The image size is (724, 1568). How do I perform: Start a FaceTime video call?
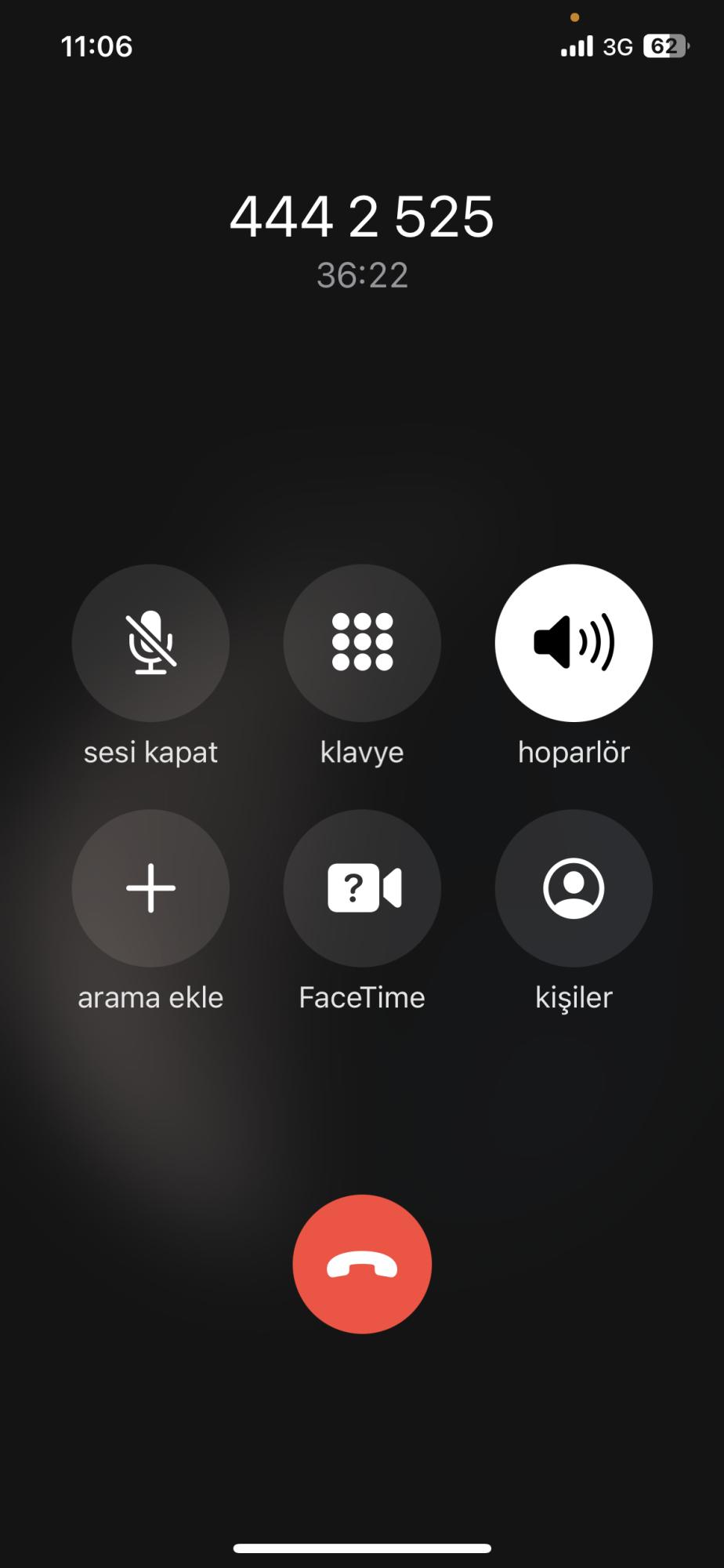(362, 888)
